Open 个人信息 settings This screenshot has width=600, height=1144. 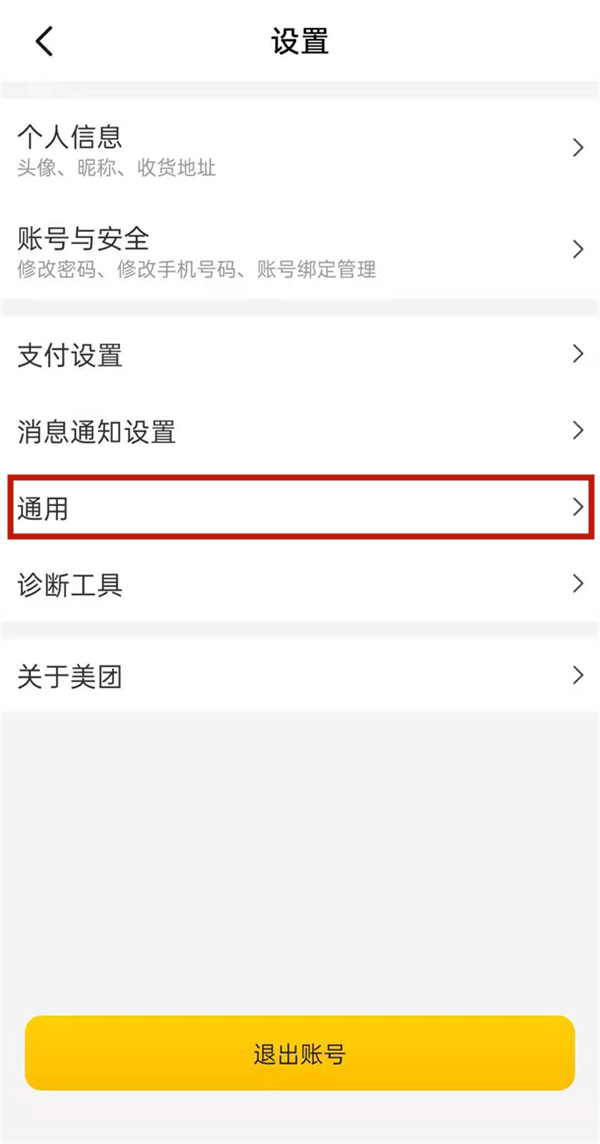(x=300, y=149)
